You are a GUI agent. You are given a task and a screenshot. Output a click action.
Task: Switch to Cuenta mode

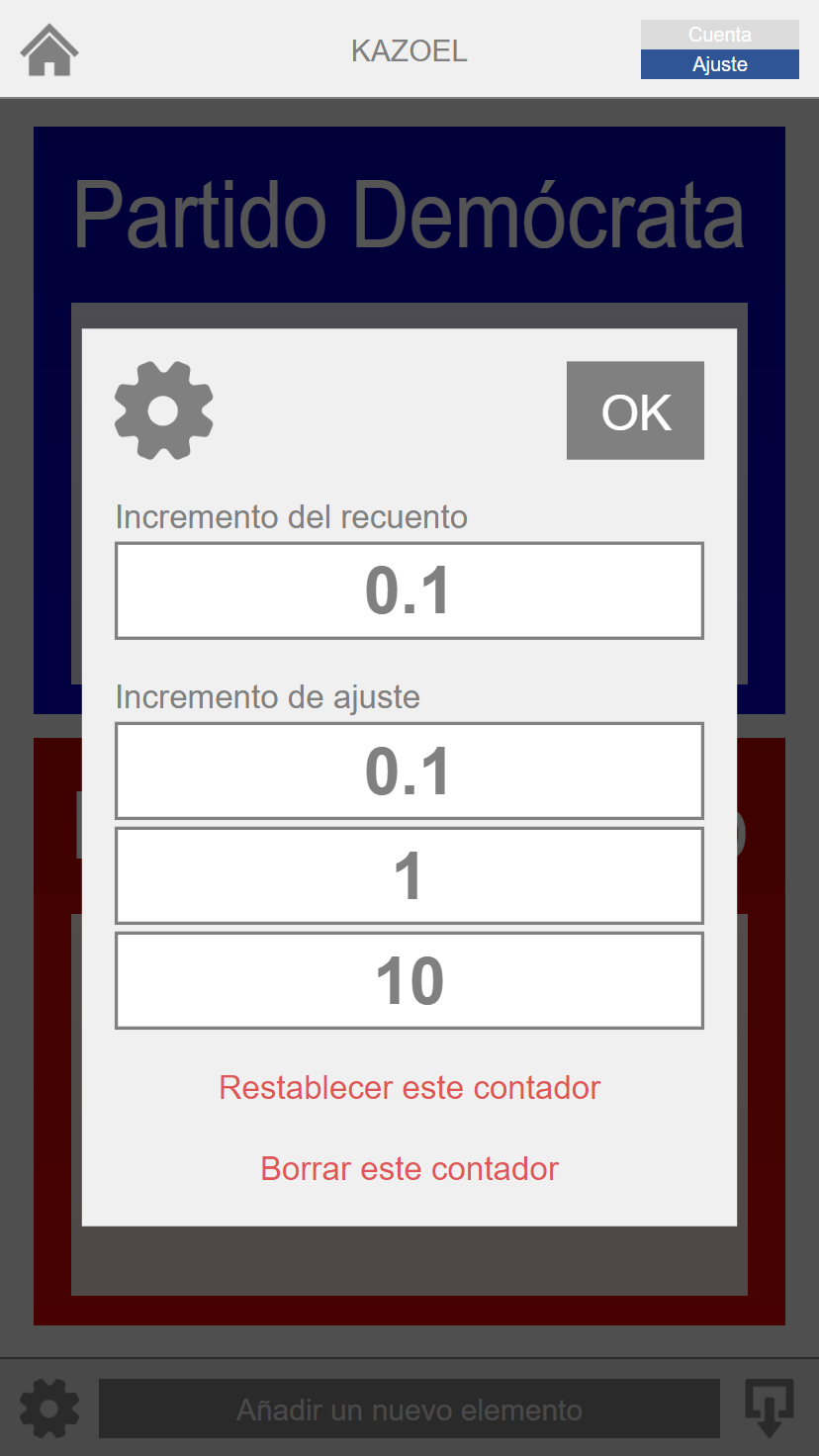pos(720,35)
